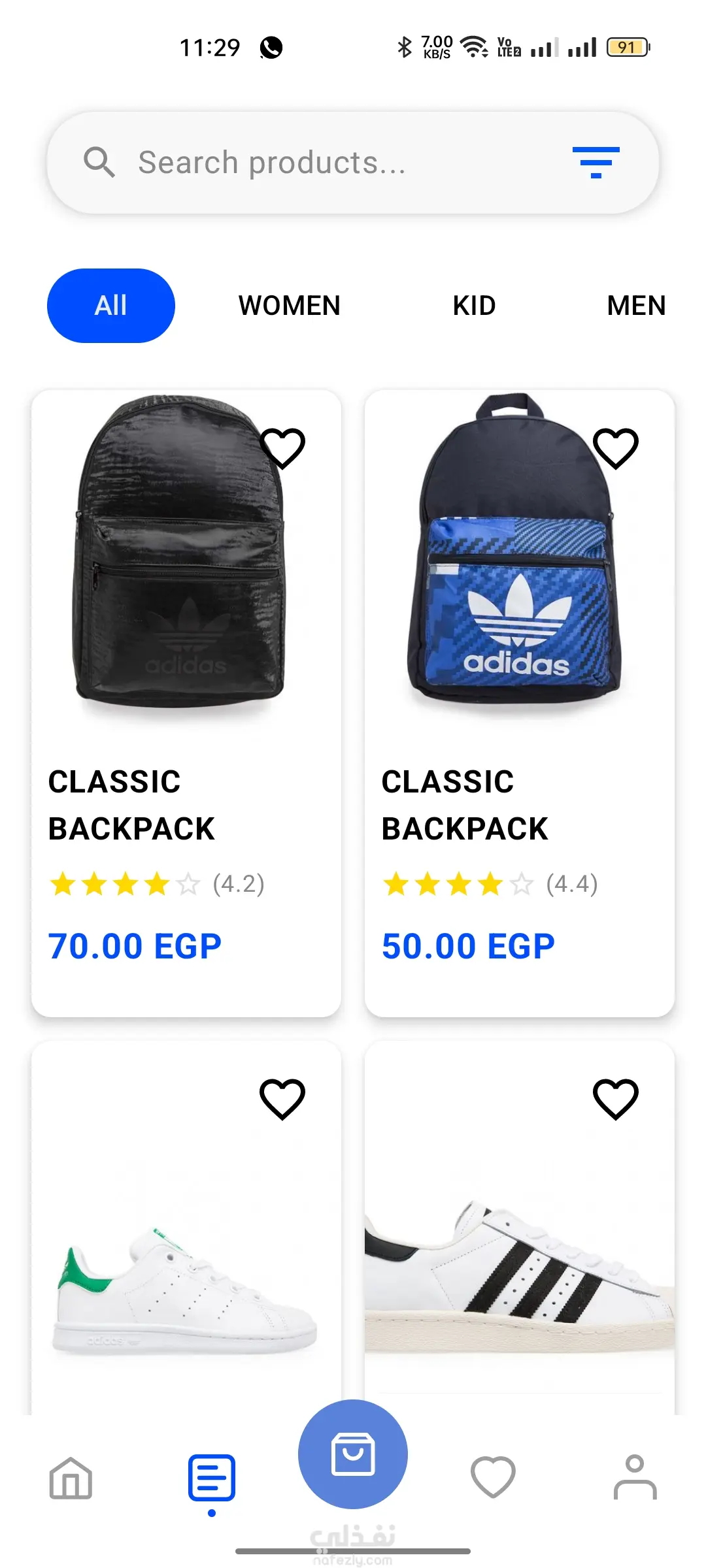Favorite the black striped sneaker
Screen dimensions: 706x1568
(615, 1099)
